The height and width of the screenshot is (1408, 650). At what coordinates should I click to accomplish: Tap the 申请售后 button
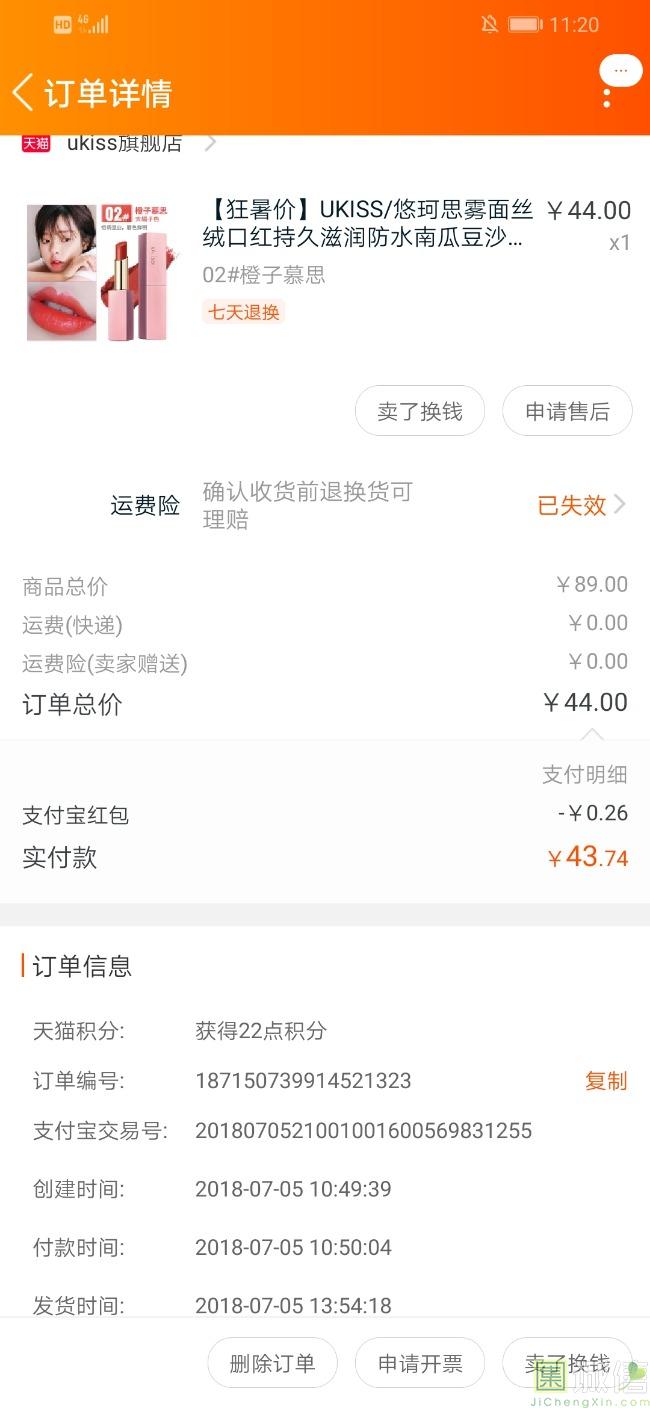click(x=567, y=411)
